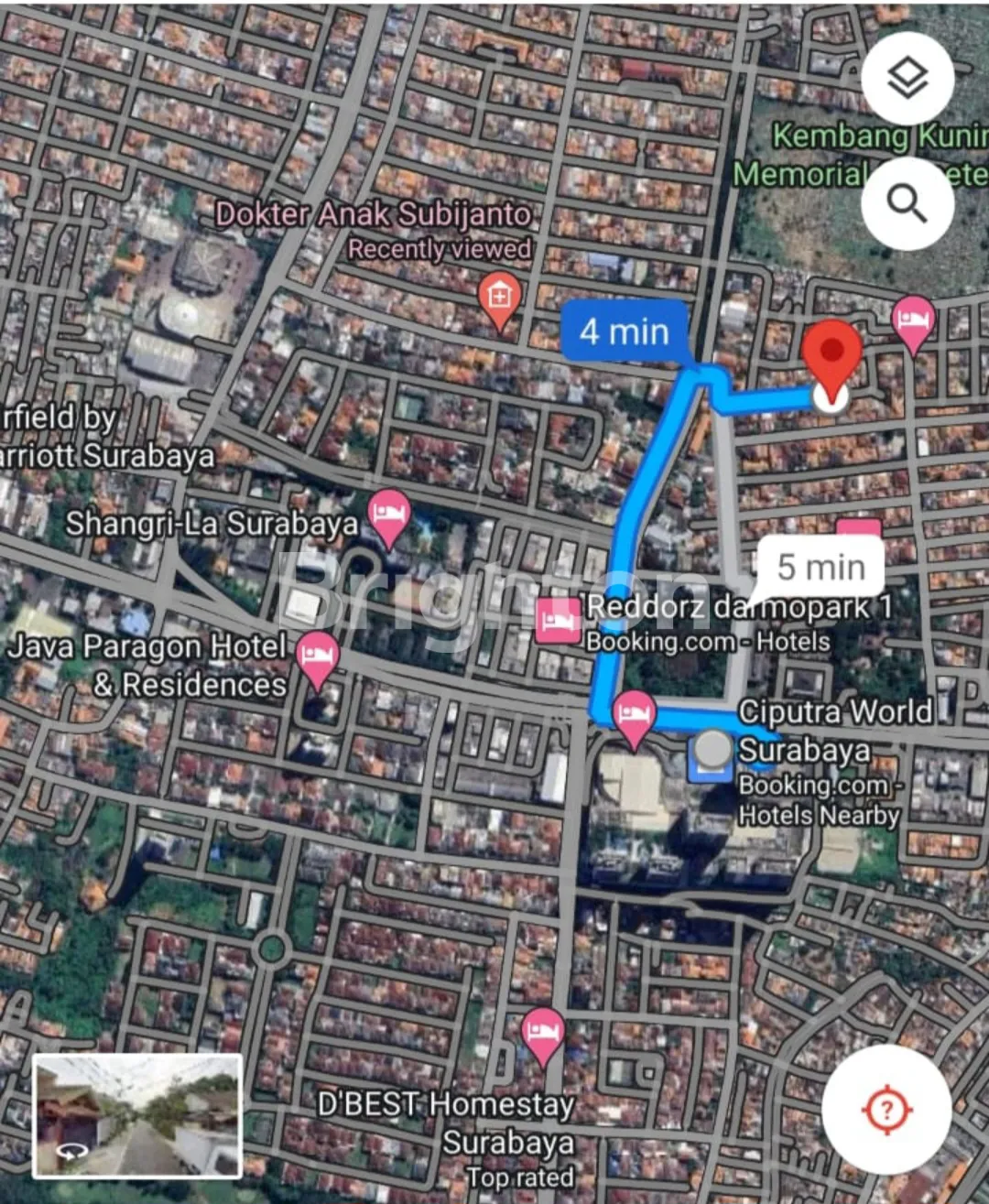The height and width of the screenshot is (1204, 989).
Task: Center map on my current location
Action: (886, 1110)
